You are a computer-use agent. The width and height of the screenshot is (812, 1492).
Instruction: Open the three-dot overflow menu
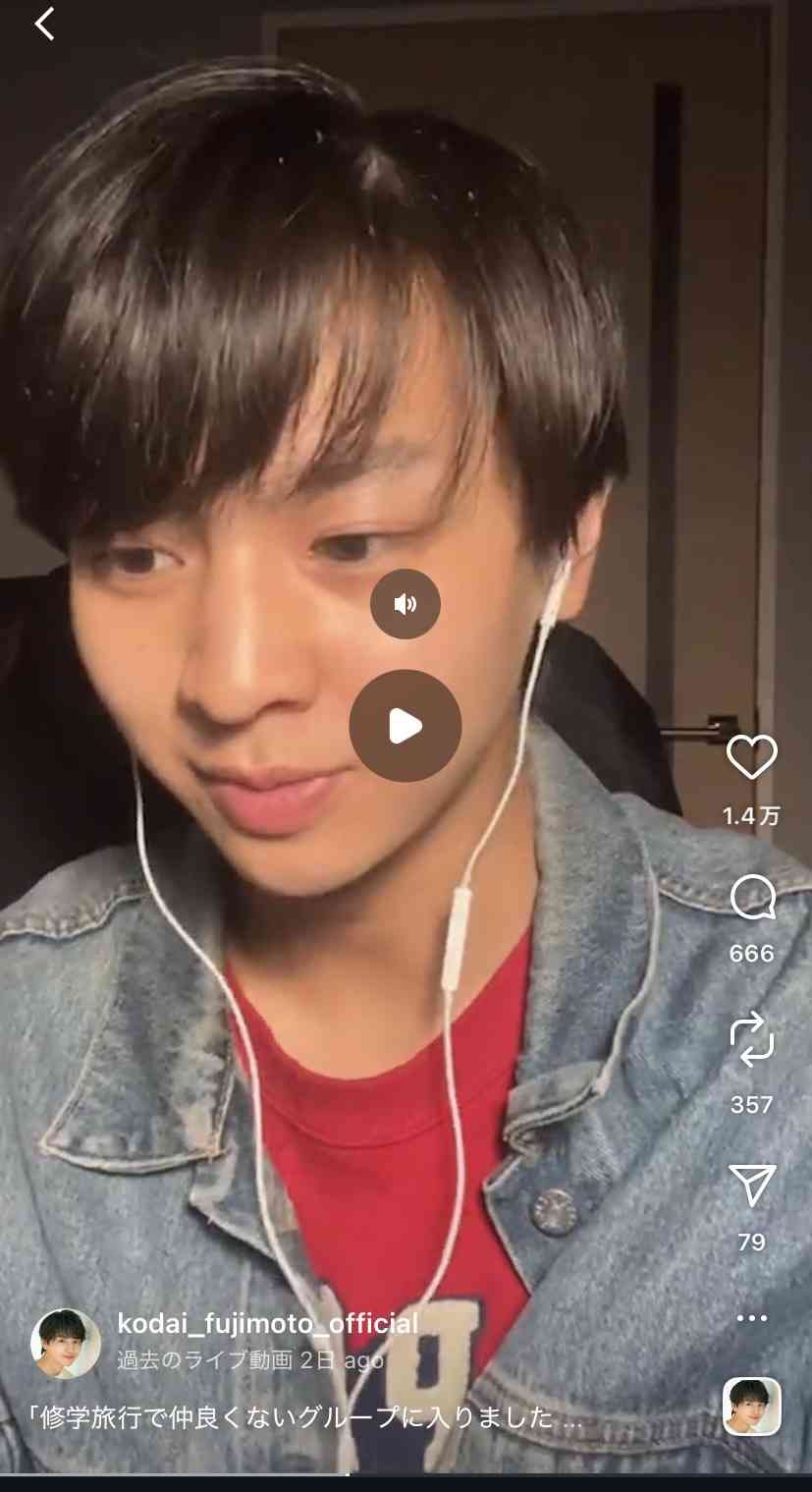coord(751,1318)
